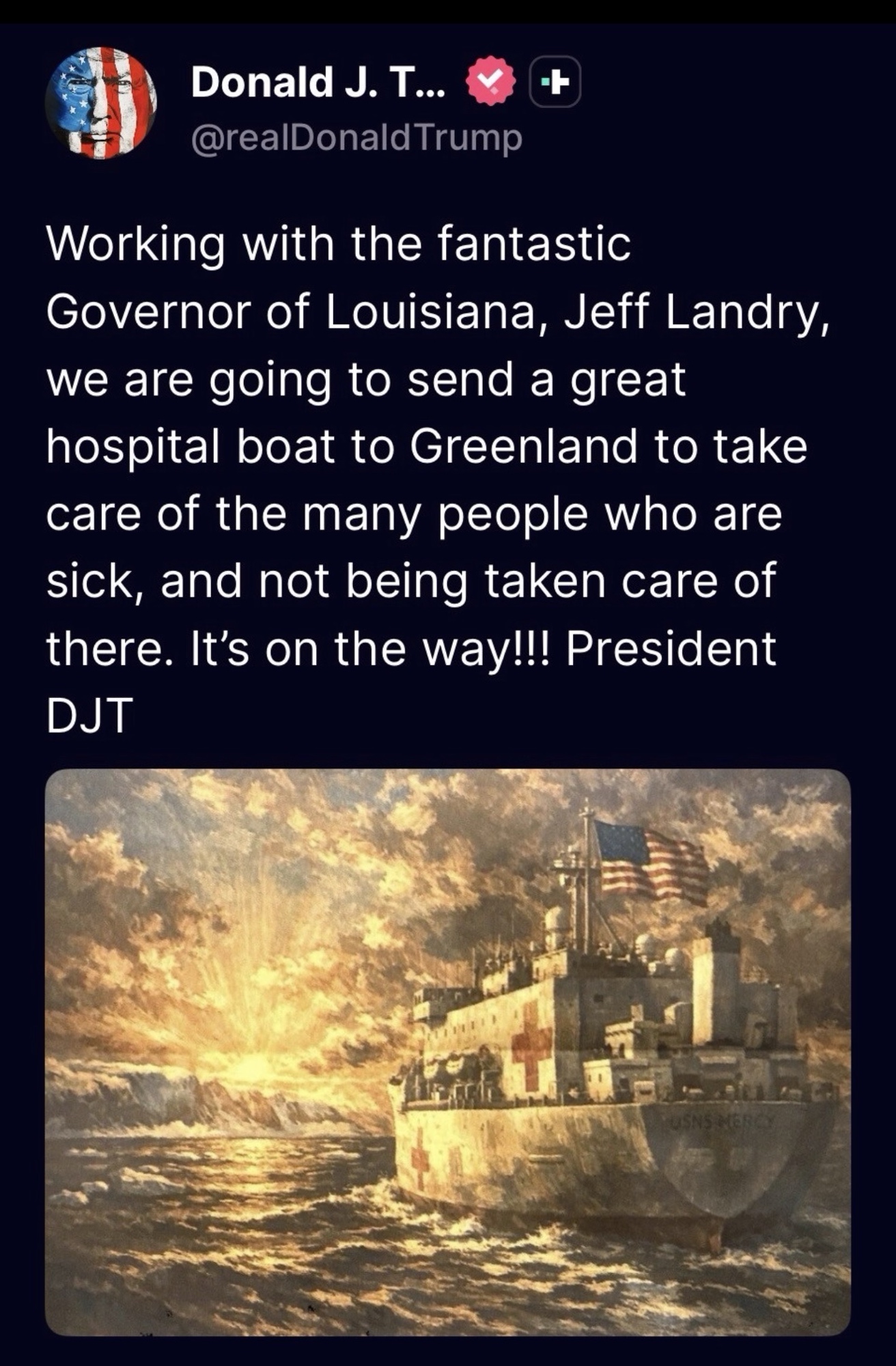Open the profile picture of the post author
The width and height of the screenshot is (896, 1366).
point(101,102)
